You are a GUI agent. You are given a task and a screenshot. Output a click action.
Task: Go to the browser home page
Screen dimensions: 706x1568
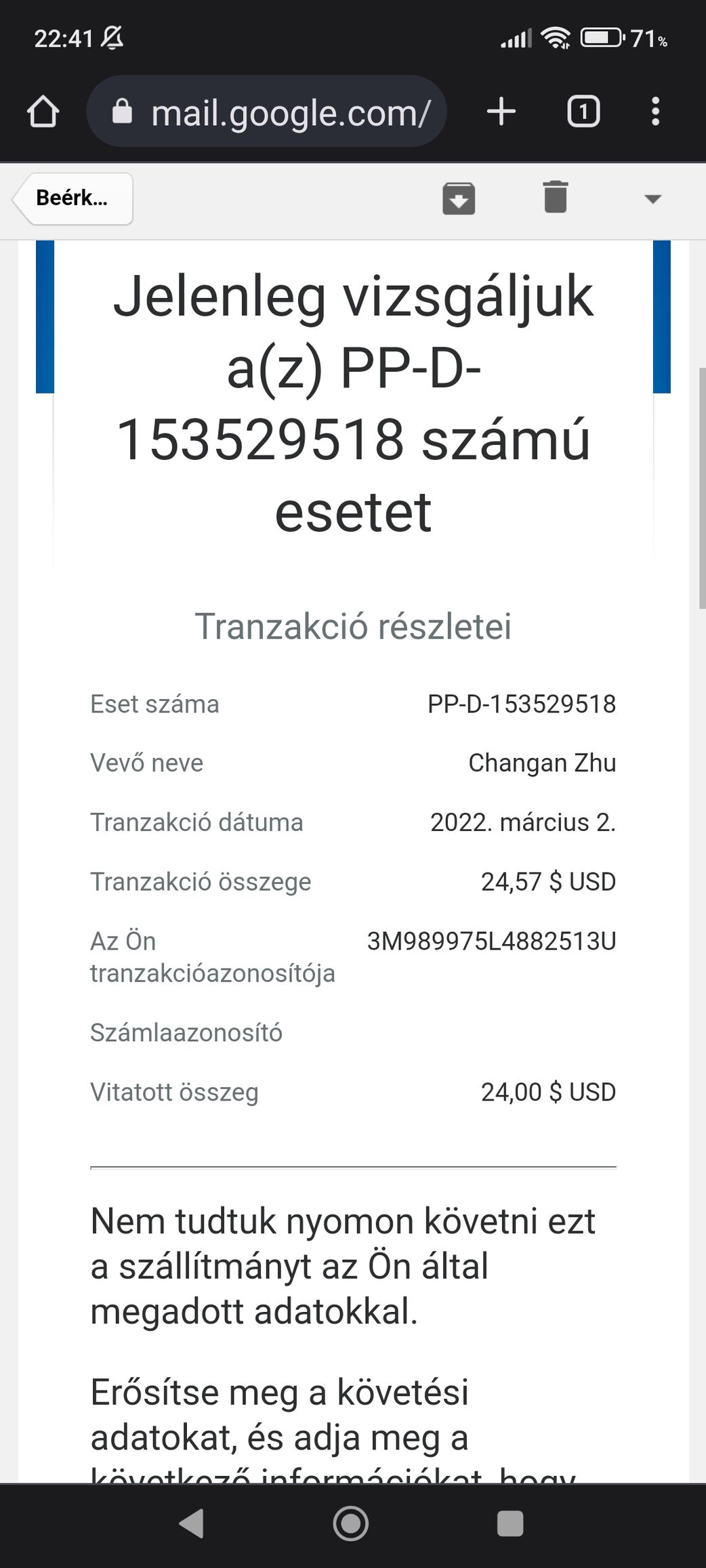coord(43,112)
